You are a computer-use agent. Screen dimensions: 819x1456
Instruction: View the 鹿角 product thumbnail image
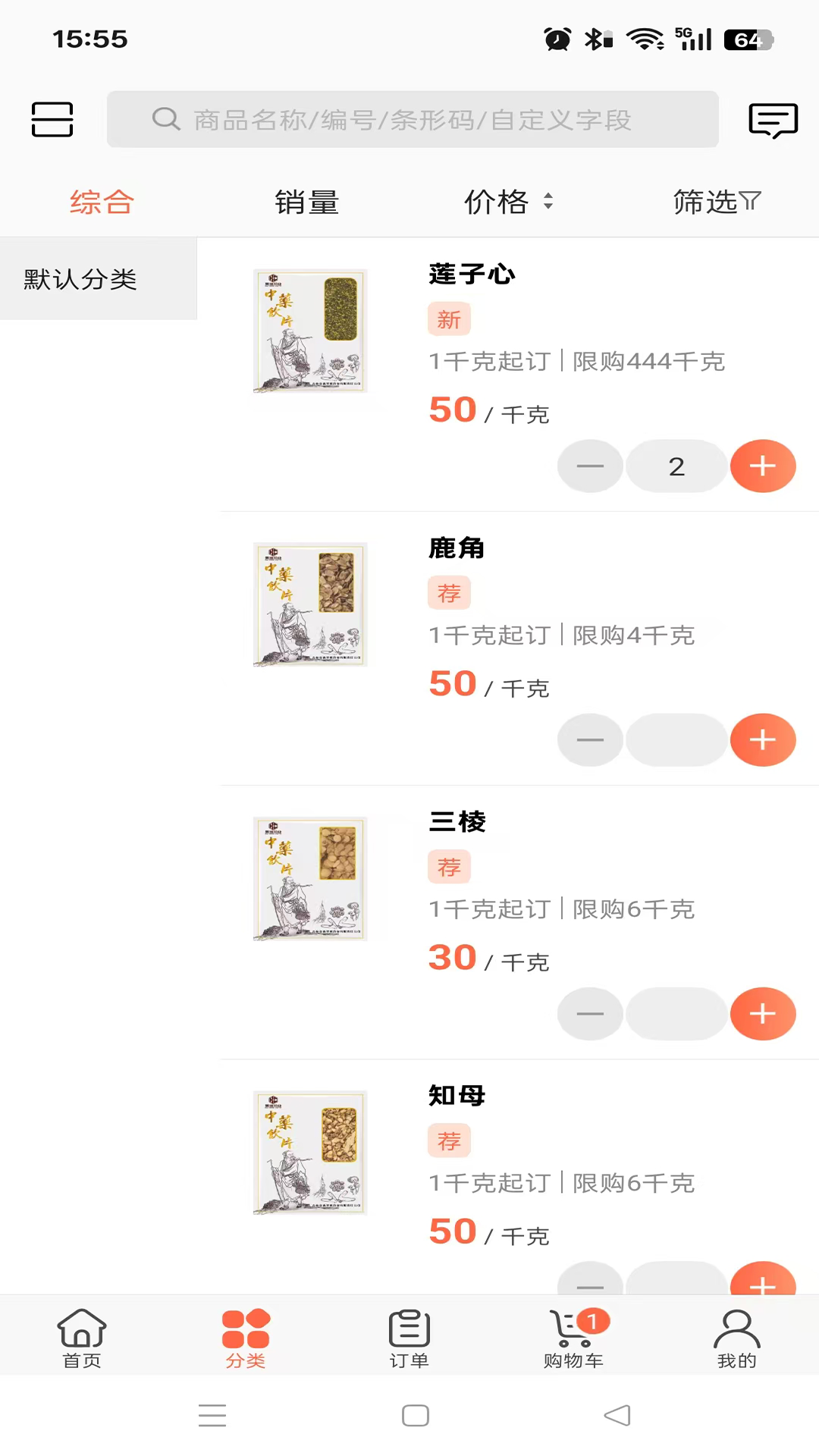(x=309, y=604)
